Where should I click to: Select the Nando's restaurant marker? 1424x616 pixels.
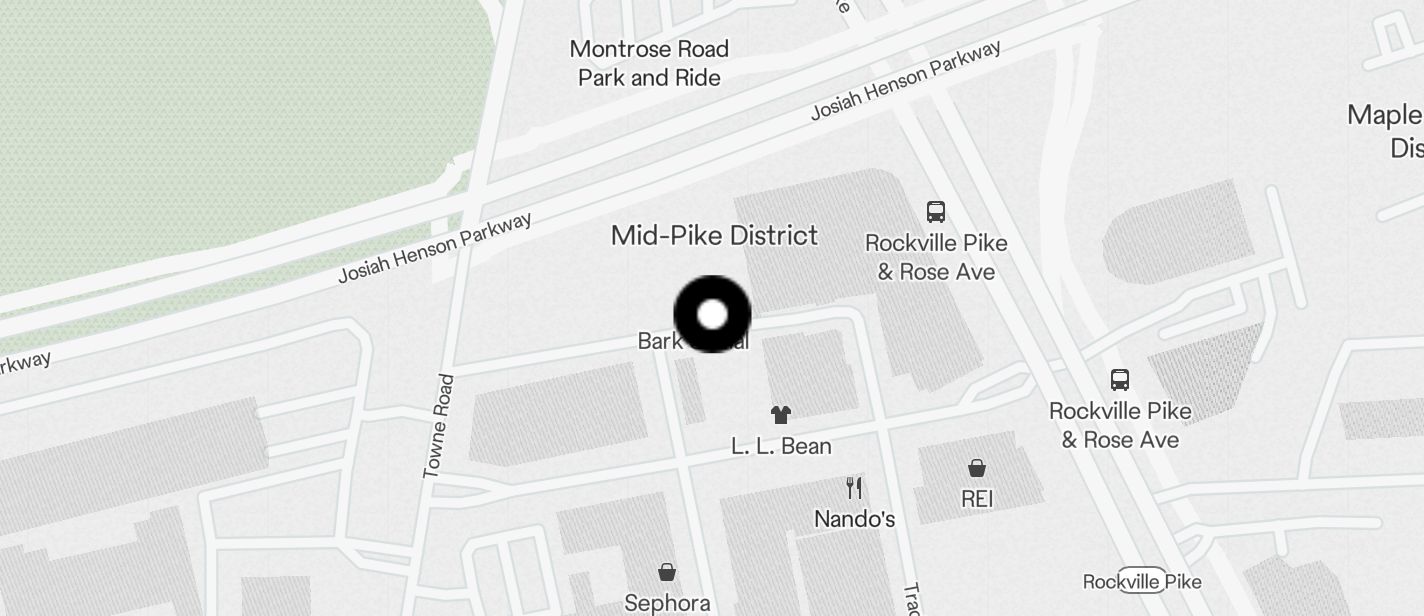854,488
